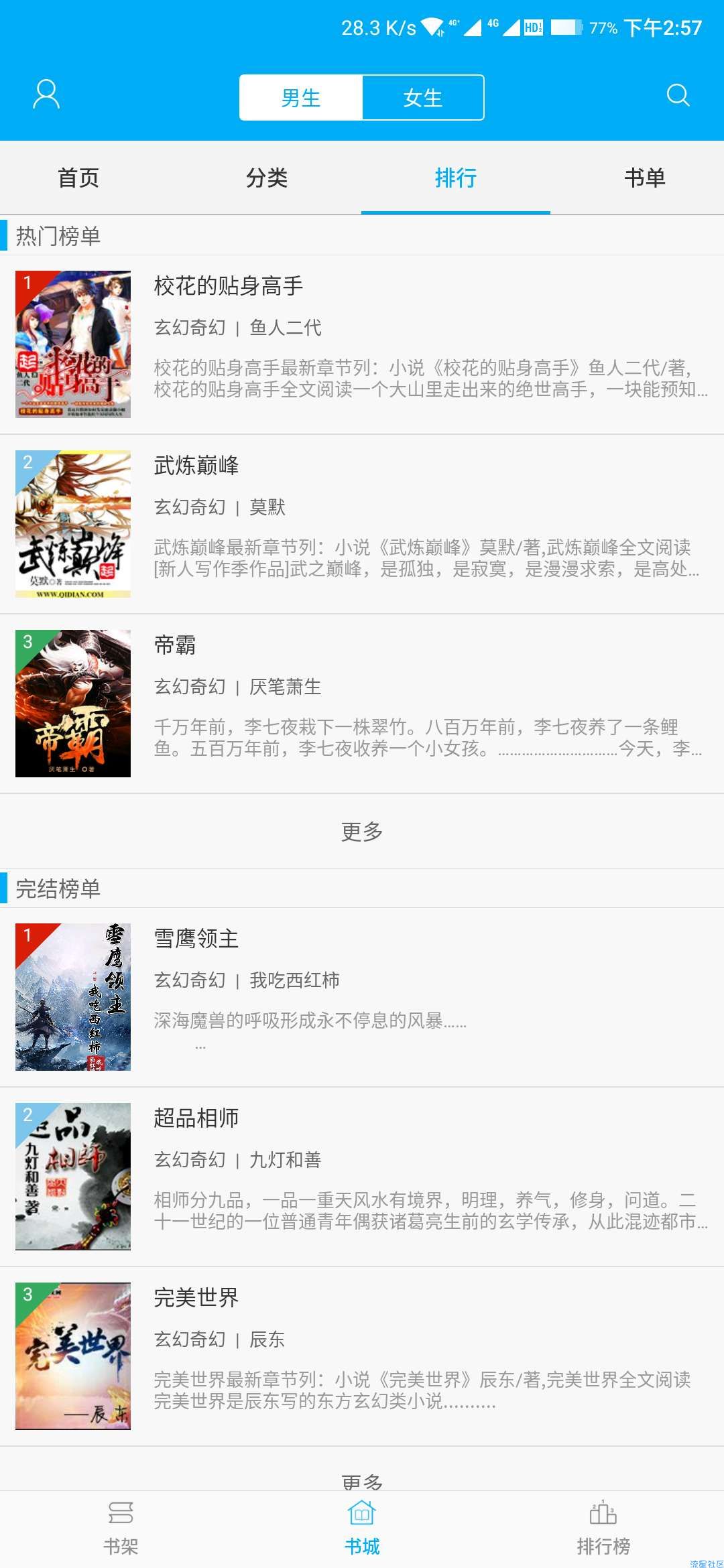Image resolution: width=724 pixels, height=1568 pixels.
Task: Open the book 帝霸
Action: (x=362, y=704)
